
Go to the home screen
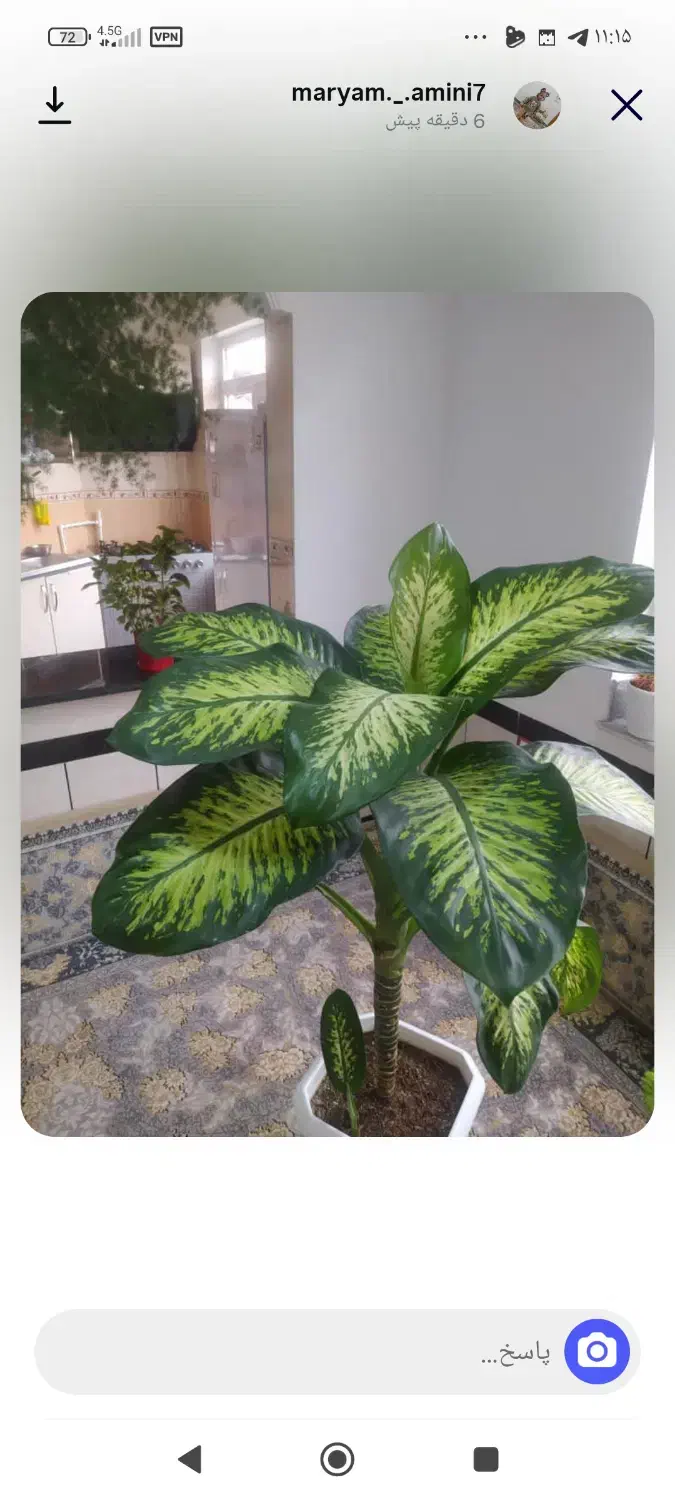point(337,1459)
